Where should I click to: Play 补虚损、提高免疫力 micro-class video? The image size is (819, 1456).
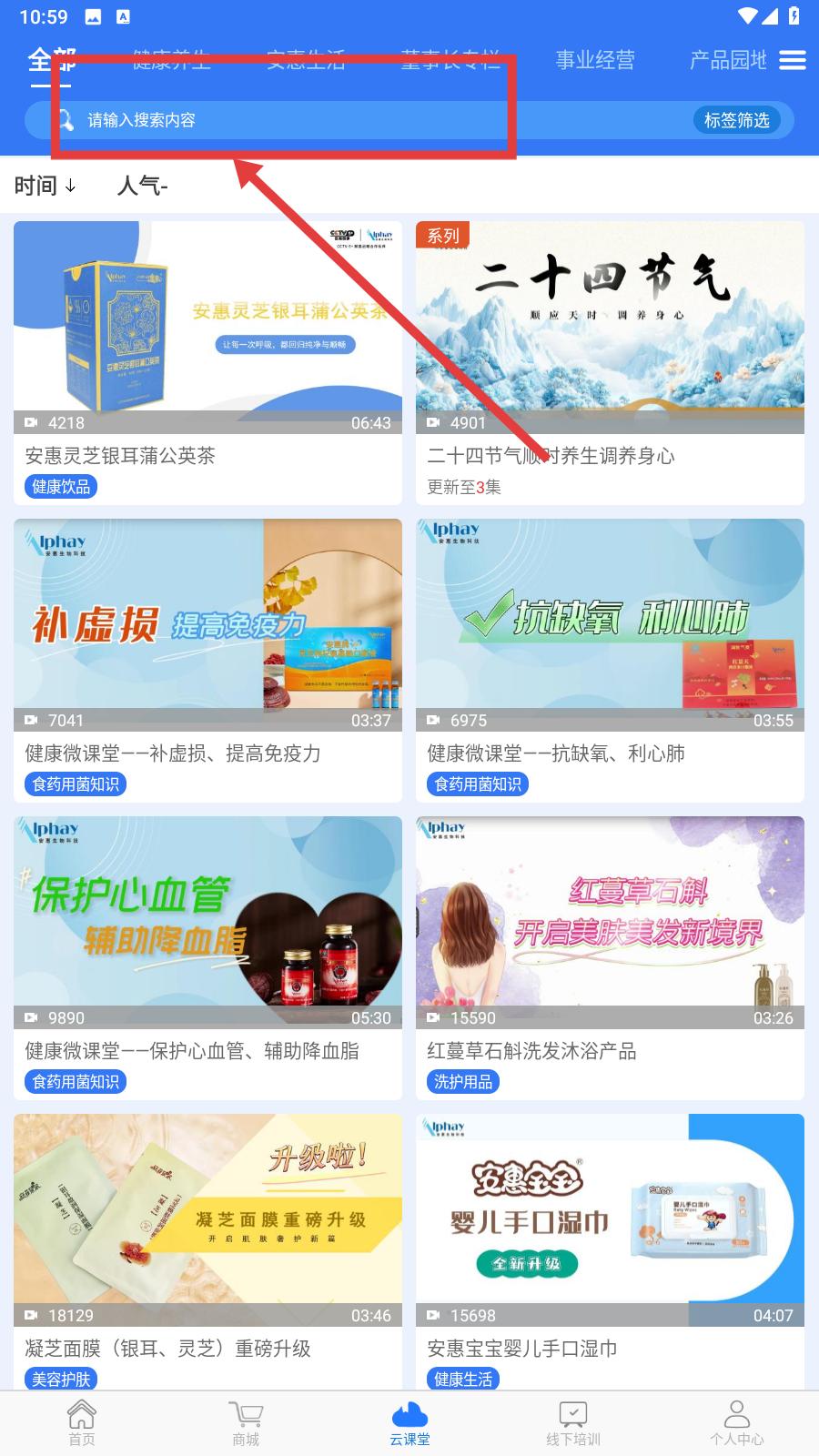pos(207,660)
